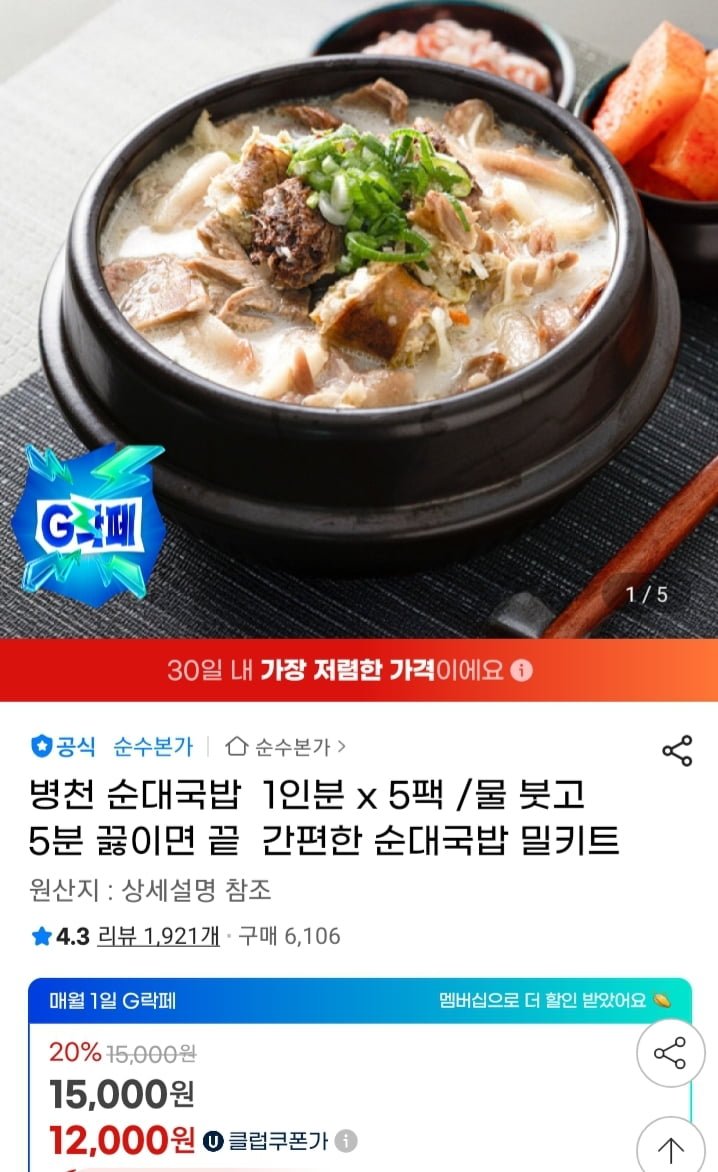
Task: Open the 매월 1일 G락페 promotion banner
Action: [359, 1000]
